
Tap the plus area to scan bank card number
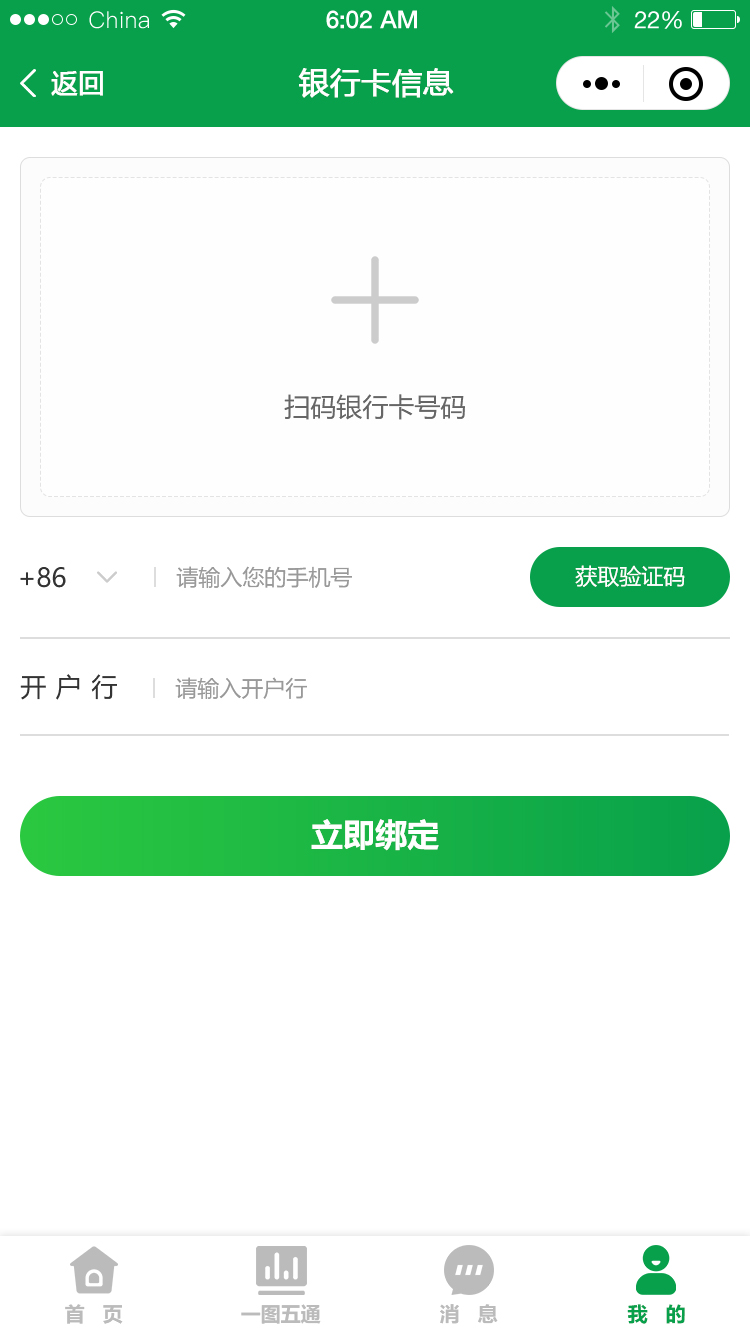tap(375, 337)
